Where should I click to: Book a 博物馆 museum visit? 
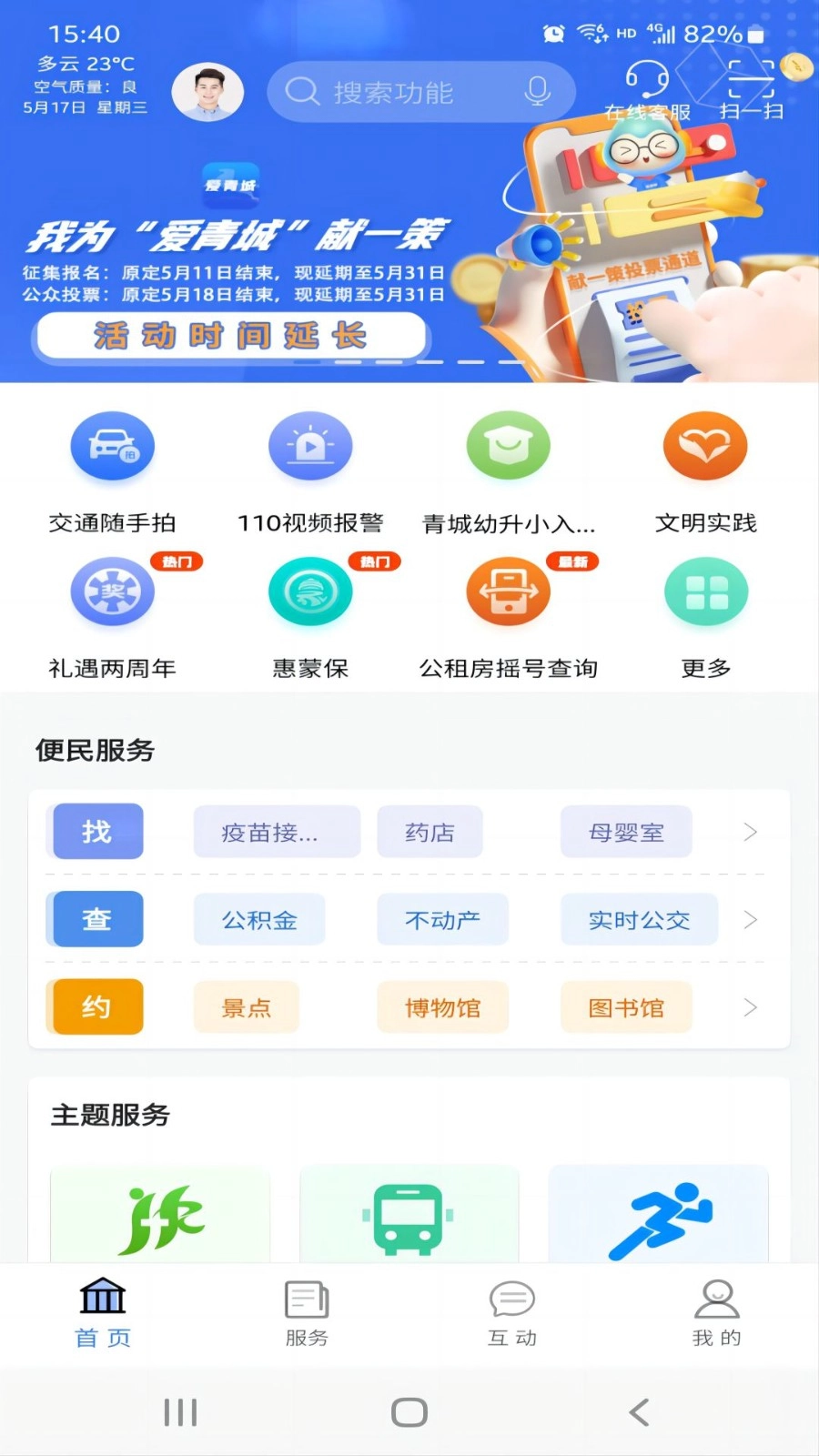point(442,1007)
